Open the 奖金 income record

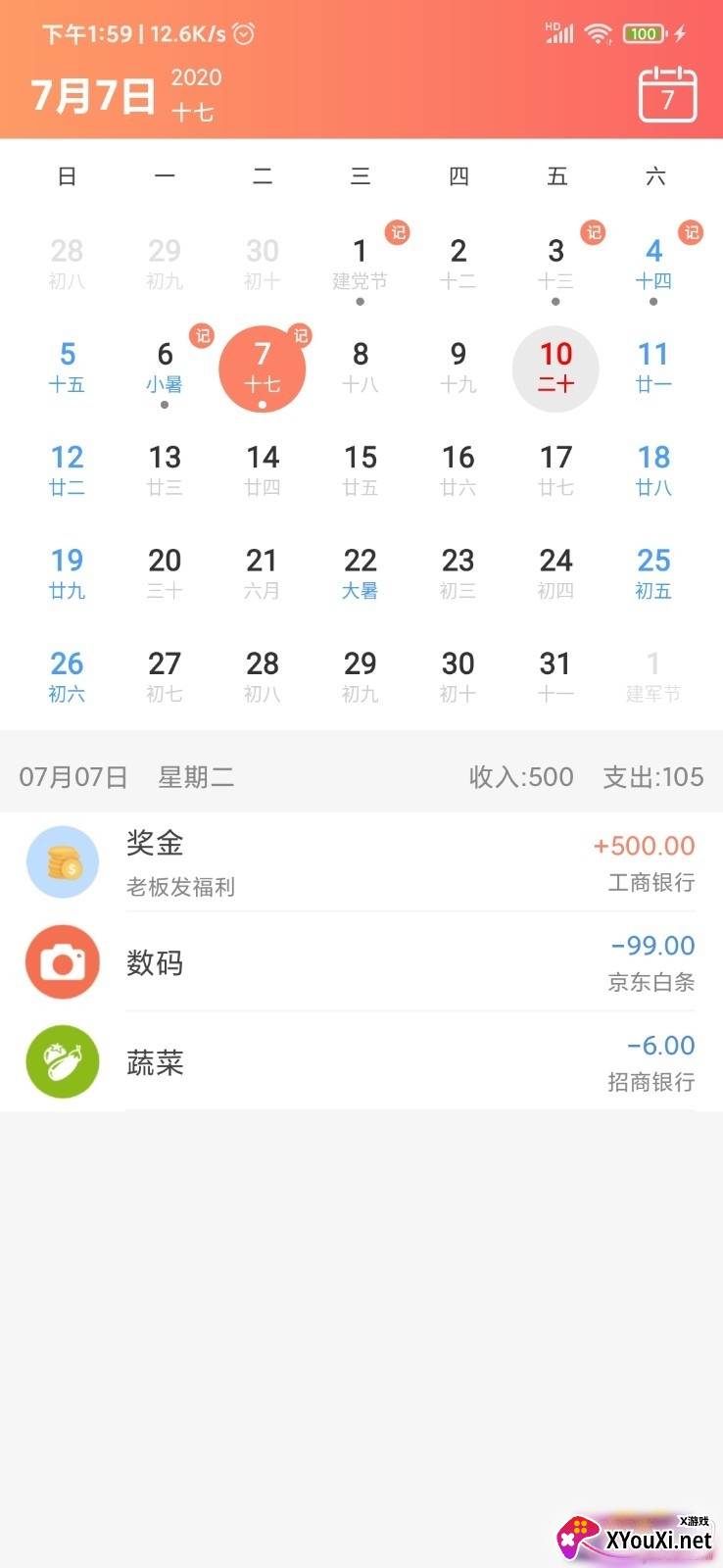pyautogui.click(x=361, y=862)
